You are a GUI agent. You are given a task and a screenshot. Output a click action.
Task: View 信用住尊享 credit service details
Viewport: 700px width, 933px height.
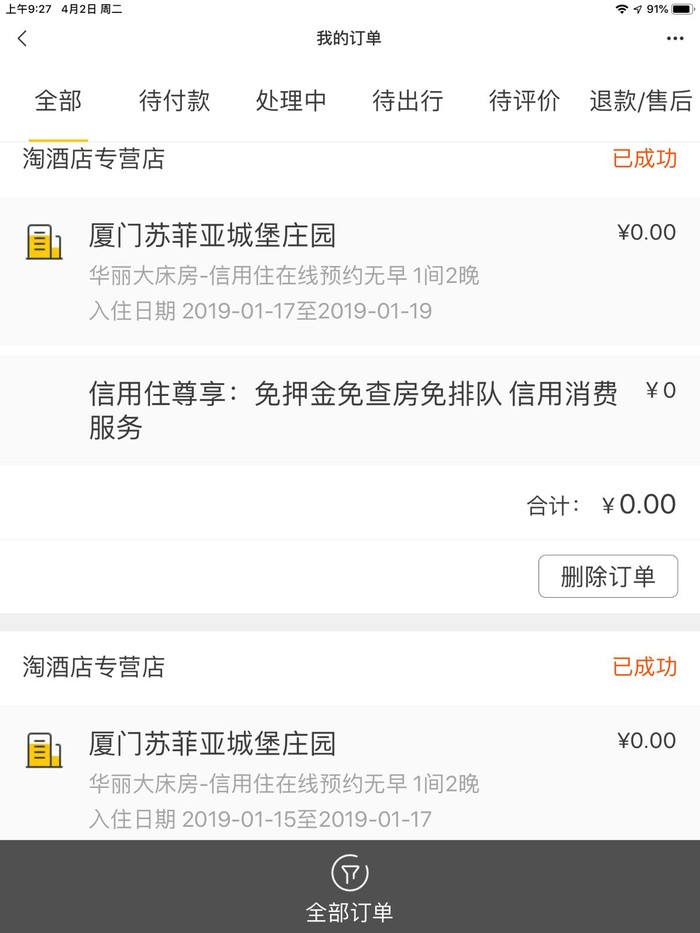(x=350, y=410)
